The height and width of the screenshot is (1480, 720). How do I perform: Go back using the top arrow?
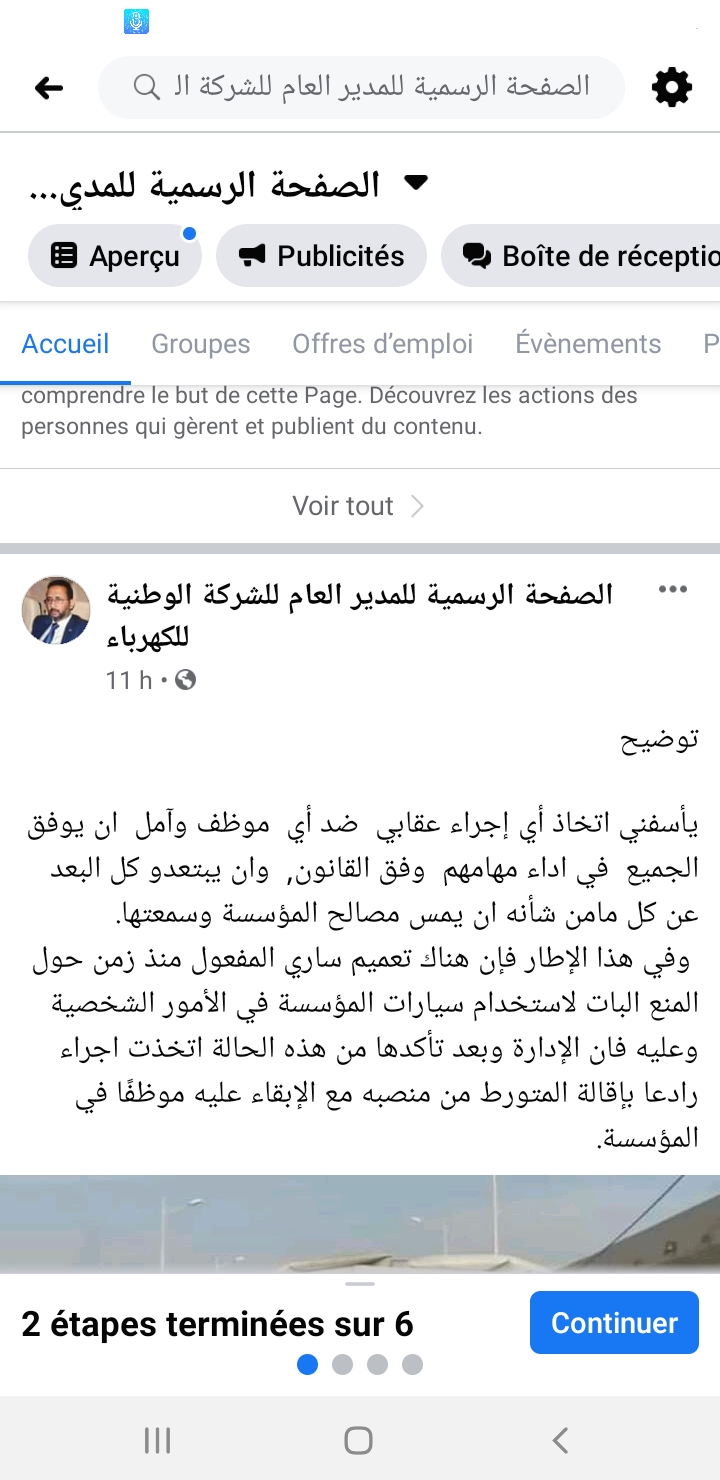49,88
